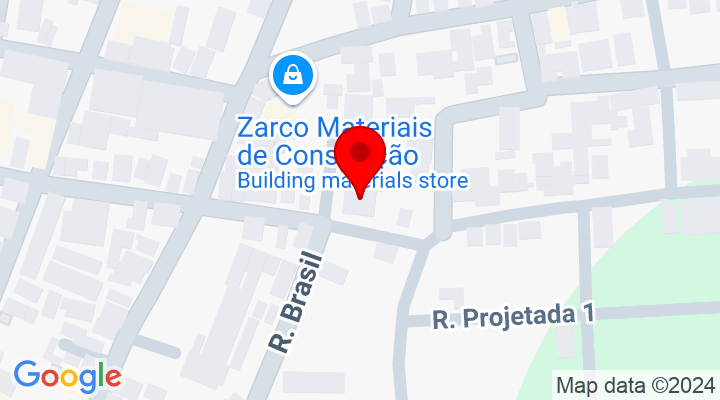Open the Zarco Materiais de Construção store marker

pyautogui.click(x=294, y=75)
